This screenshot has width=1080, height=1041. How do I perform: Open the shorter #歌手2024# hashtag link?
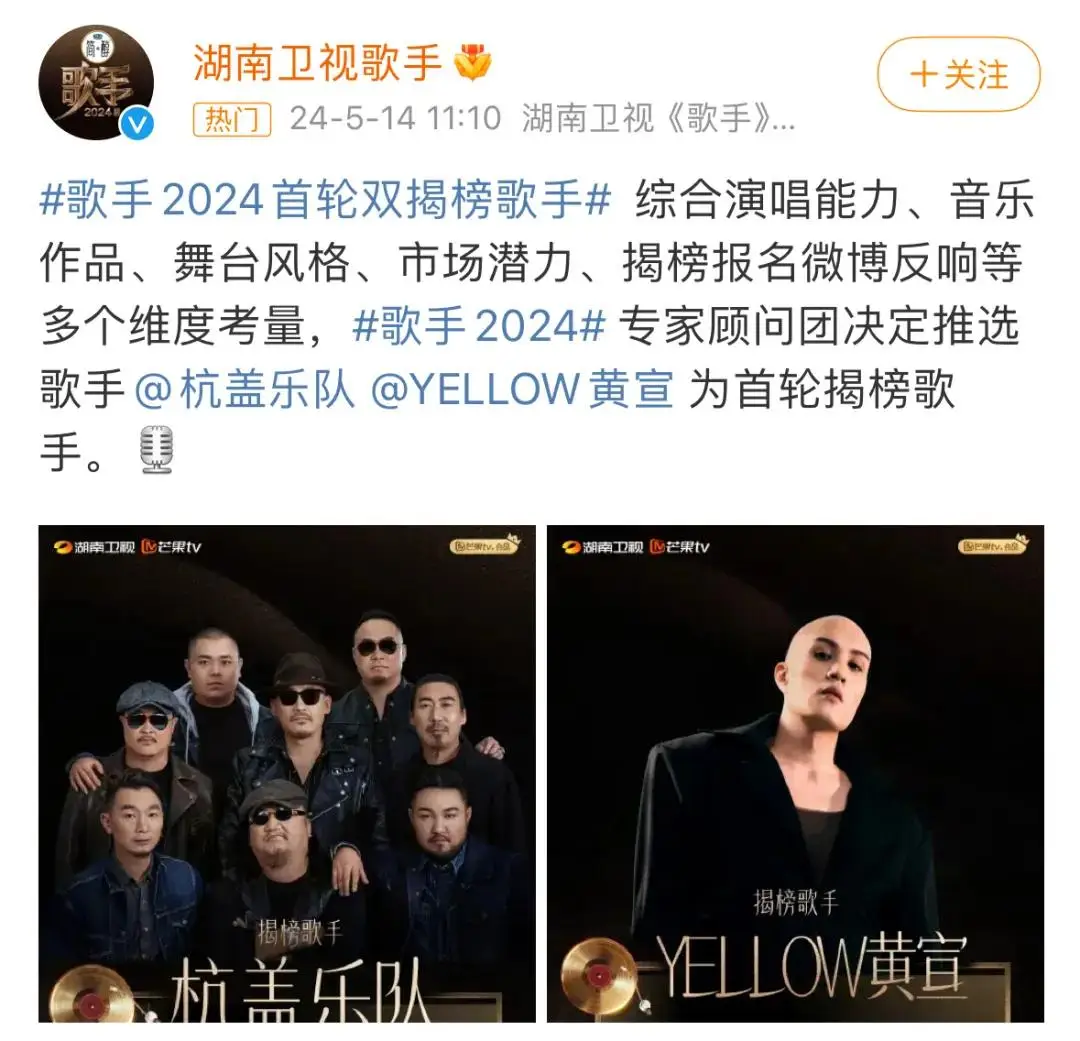pos(480,327)
